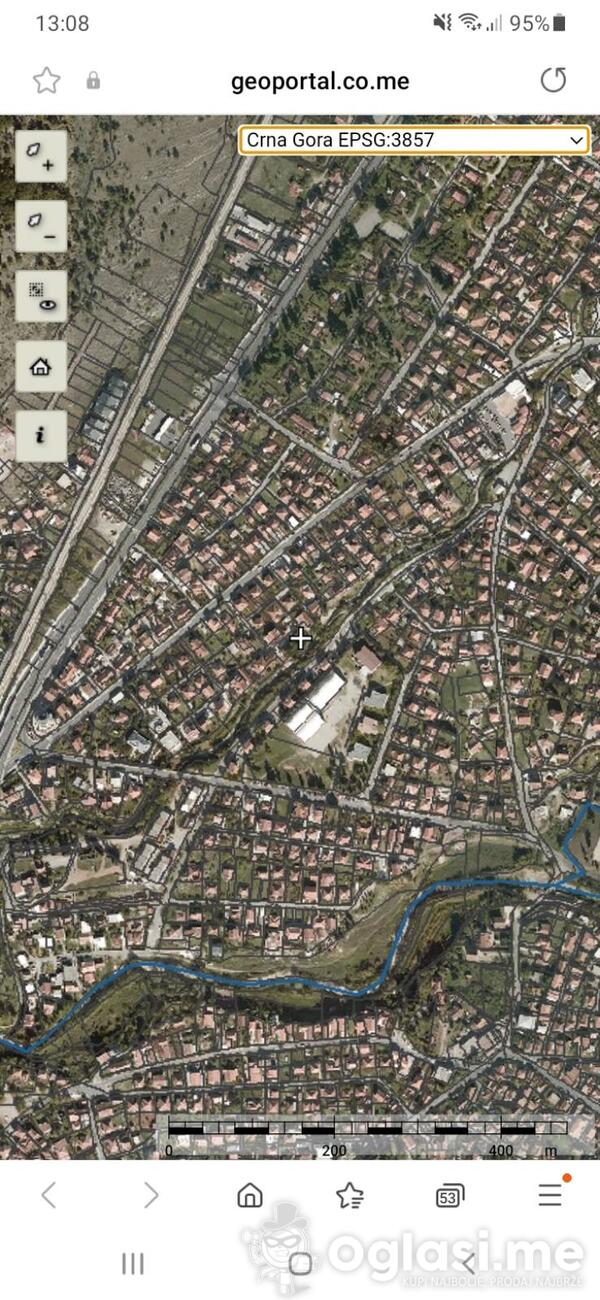Zoom in on the map
This screenshot has height=1300, width=600.
[x=41, y=156]
